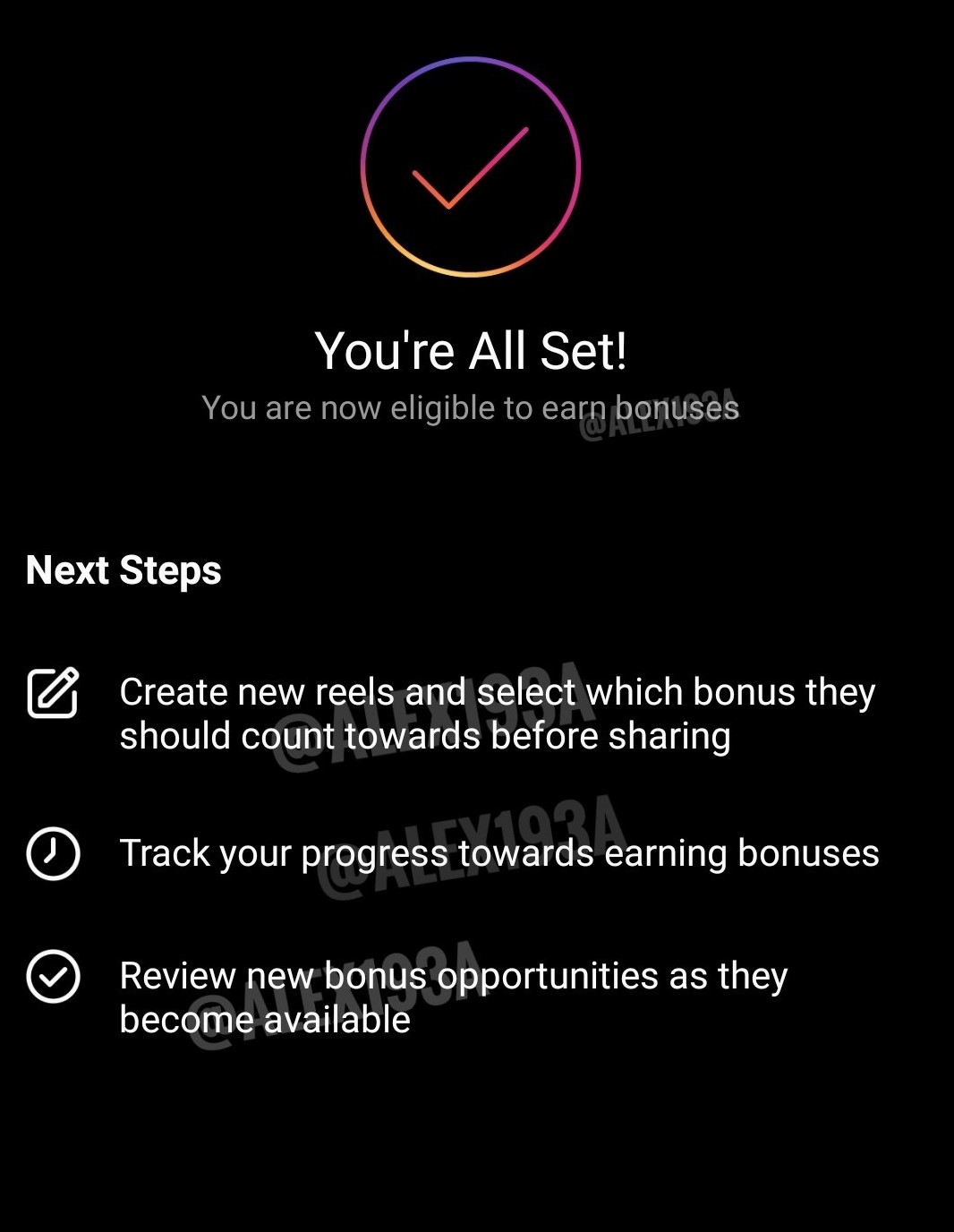954x1232 pixels.
Task: Click the You're All Set heading
Action: pyautogui.click(x=474, y=349)
